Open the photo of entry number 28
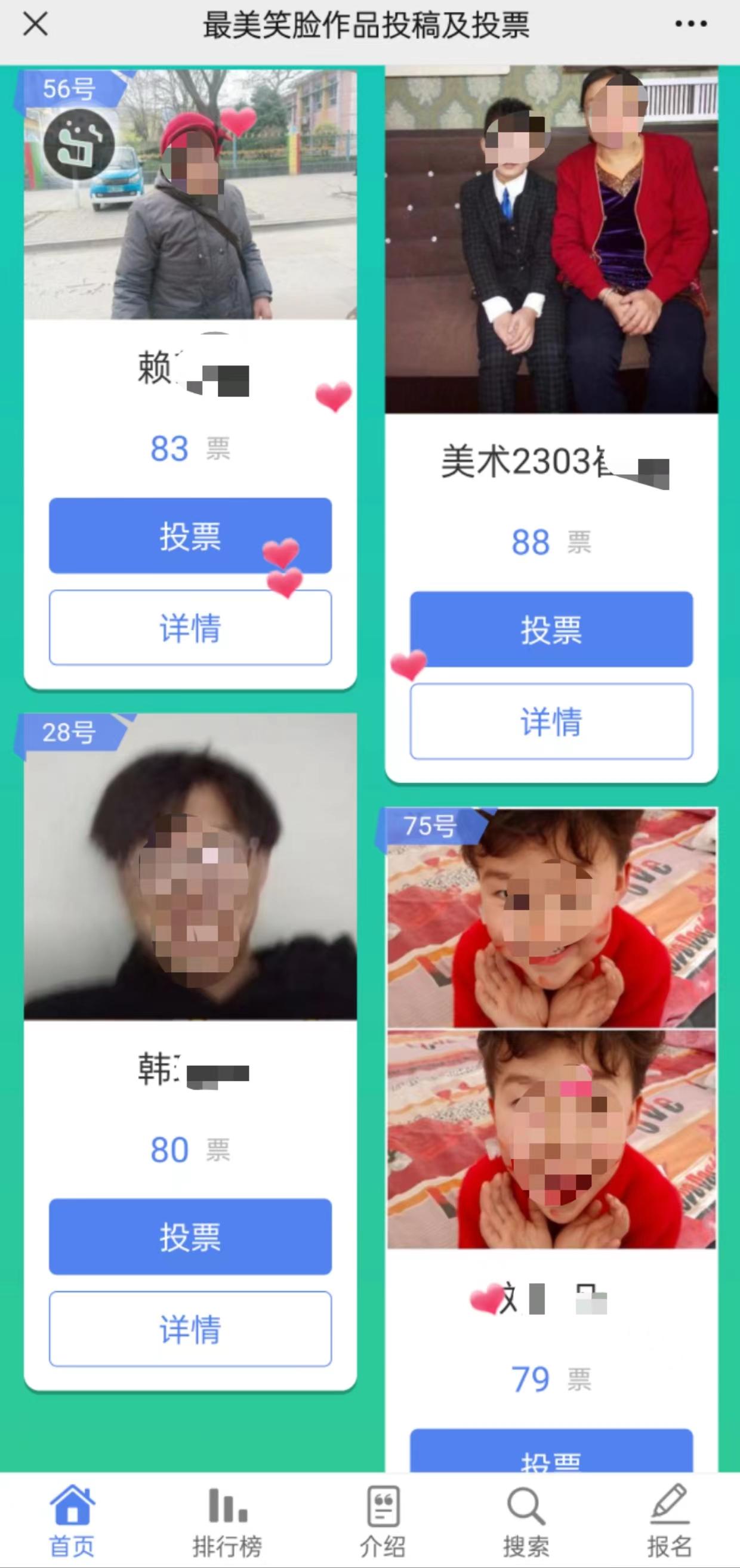The height and width of the screenshot is (1568, 740). click(x=190, y=866)
